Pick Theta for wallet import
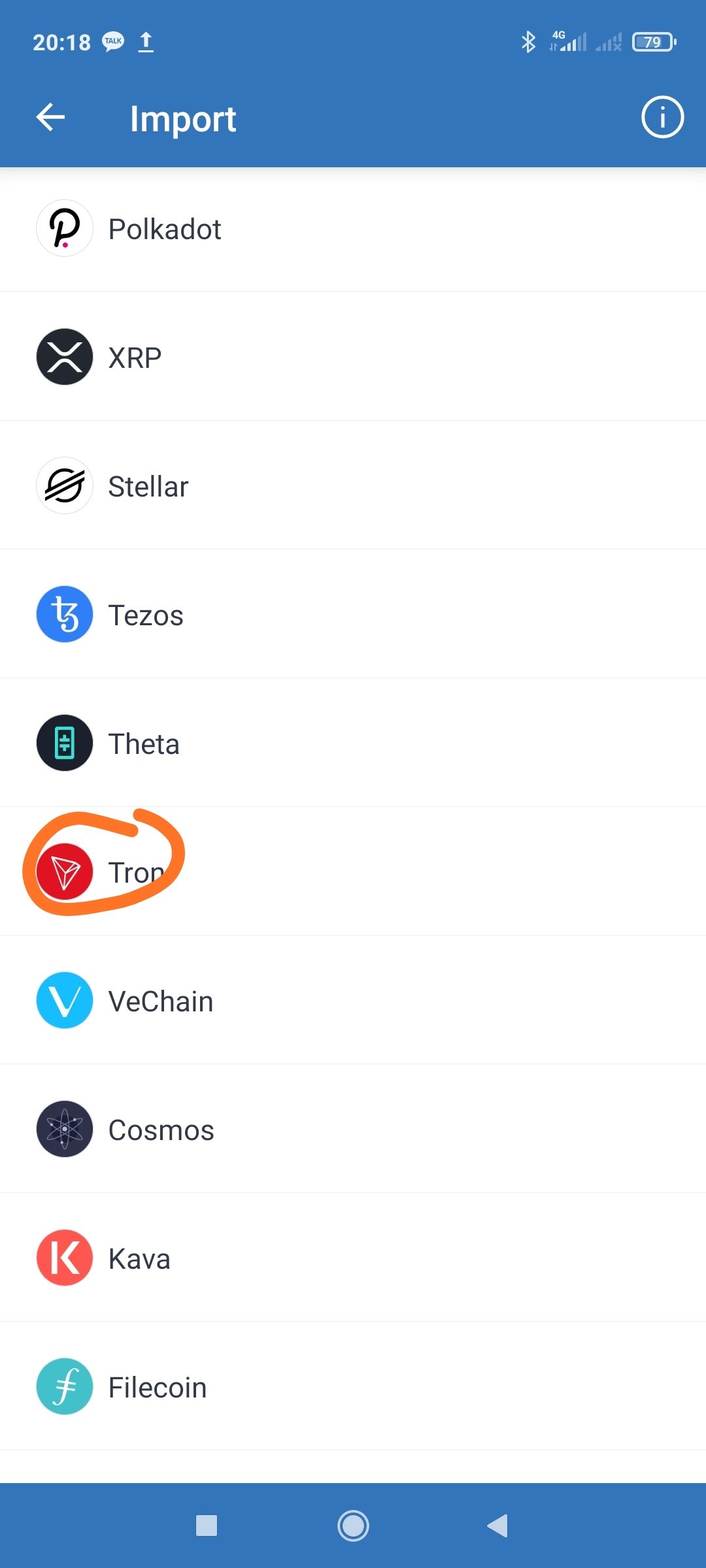Viewport: 706px width, 1568px height. 353,743
